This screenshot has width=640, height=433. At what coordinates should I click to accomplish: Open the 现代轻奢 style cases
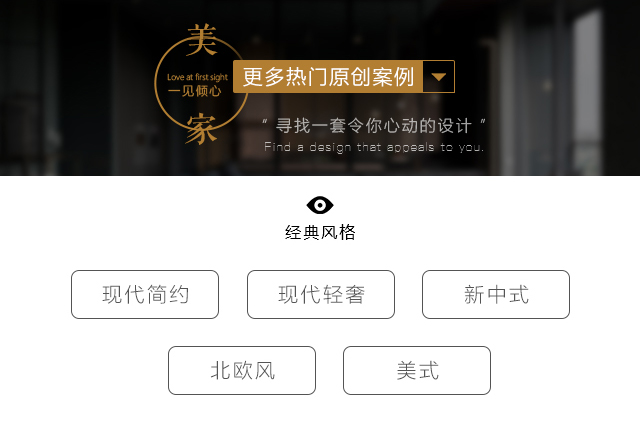point(321,295)
